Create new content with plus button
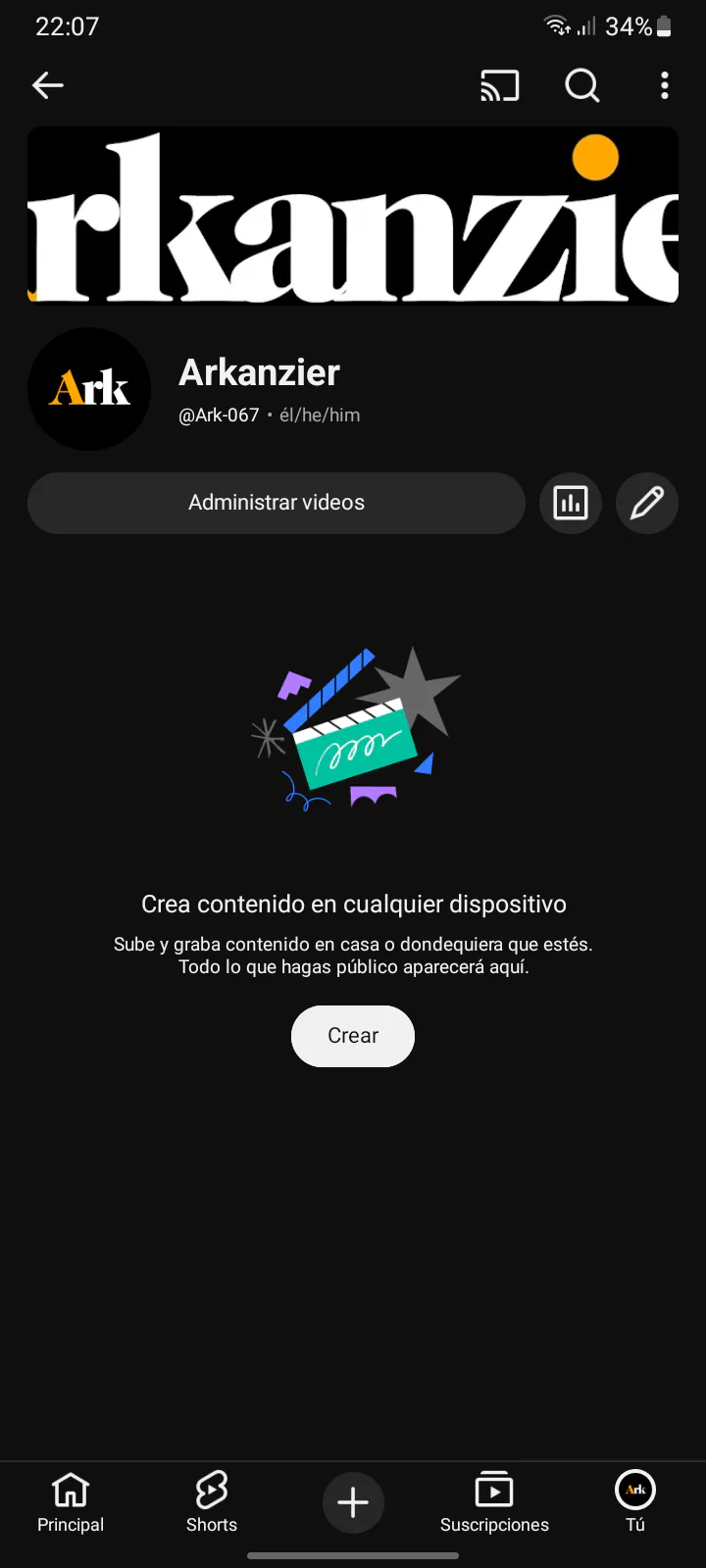Viewport: 706px width, 1568px height. pyautogui.click(x=353, y=1502)
